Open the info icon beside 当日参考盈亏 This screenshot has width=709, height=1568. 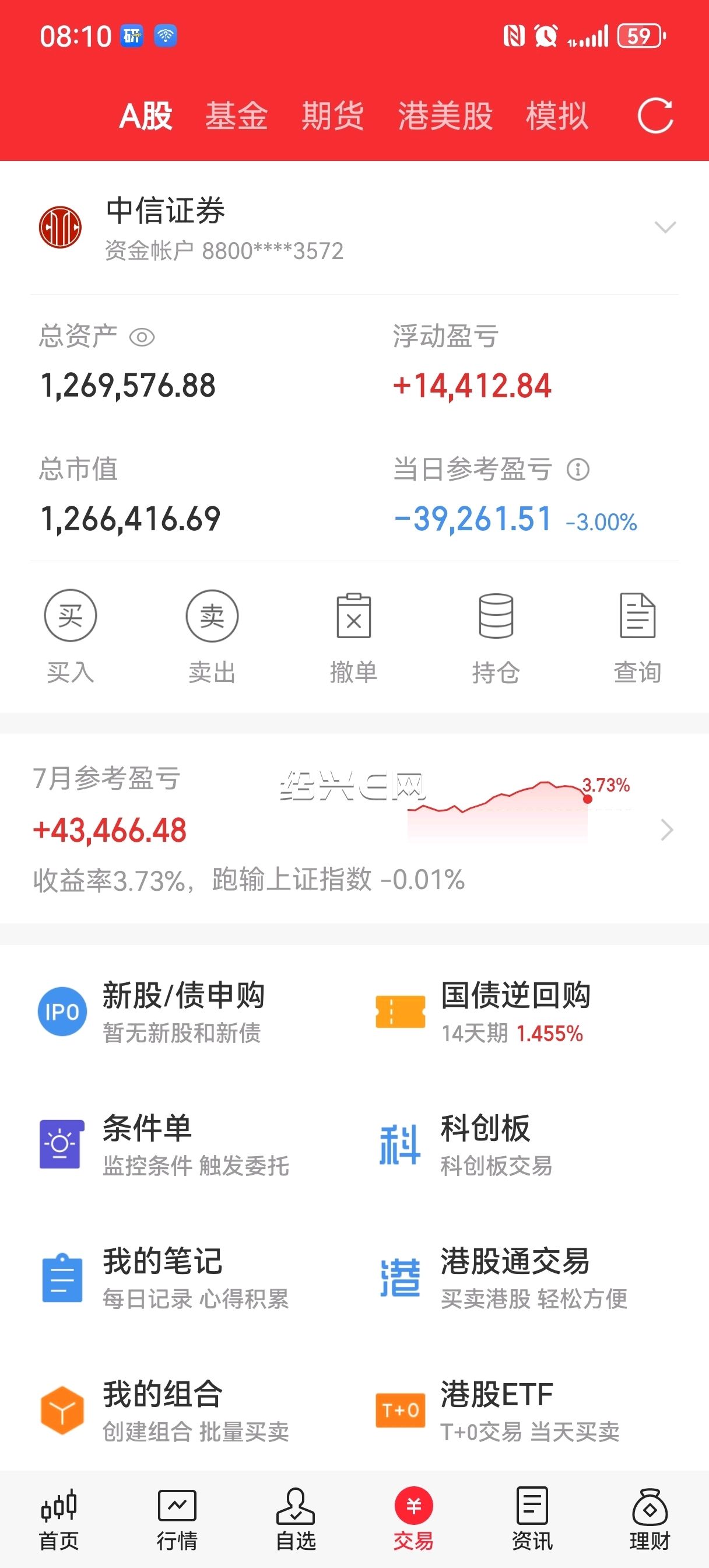click(x=578, y=470)
